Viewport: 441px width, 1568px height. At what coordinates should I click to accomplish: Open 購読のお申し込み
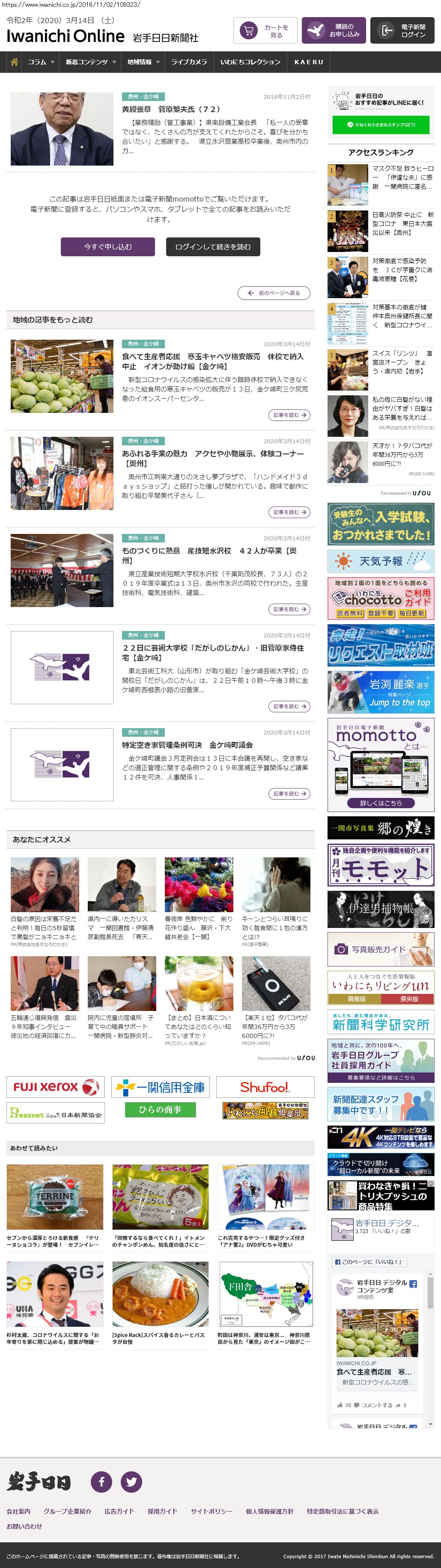pos(334,30)
